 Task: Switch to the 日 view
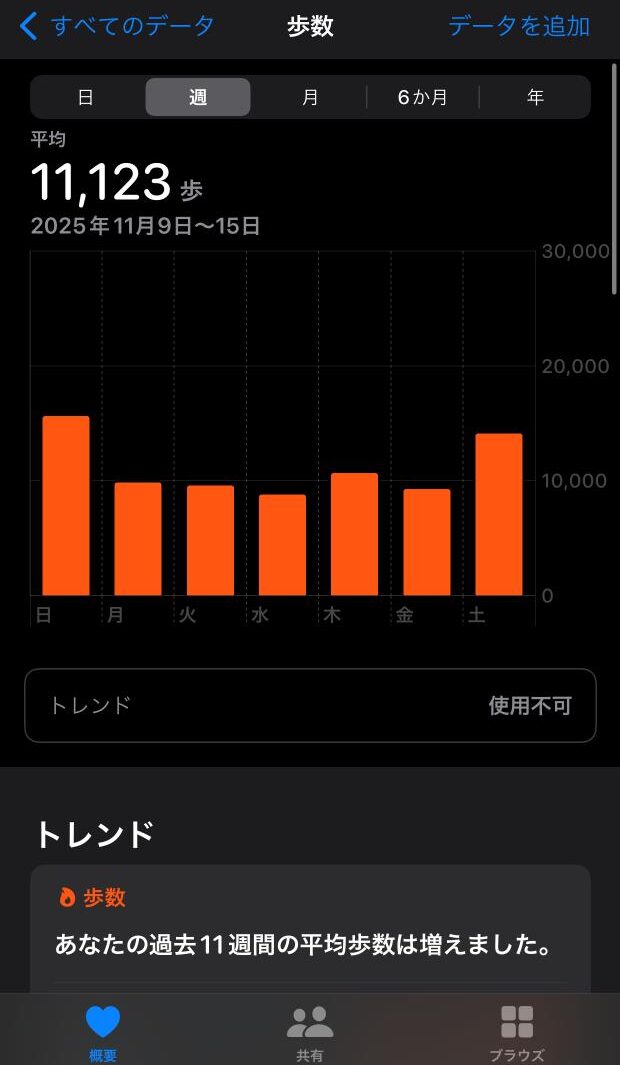(86, 98)
